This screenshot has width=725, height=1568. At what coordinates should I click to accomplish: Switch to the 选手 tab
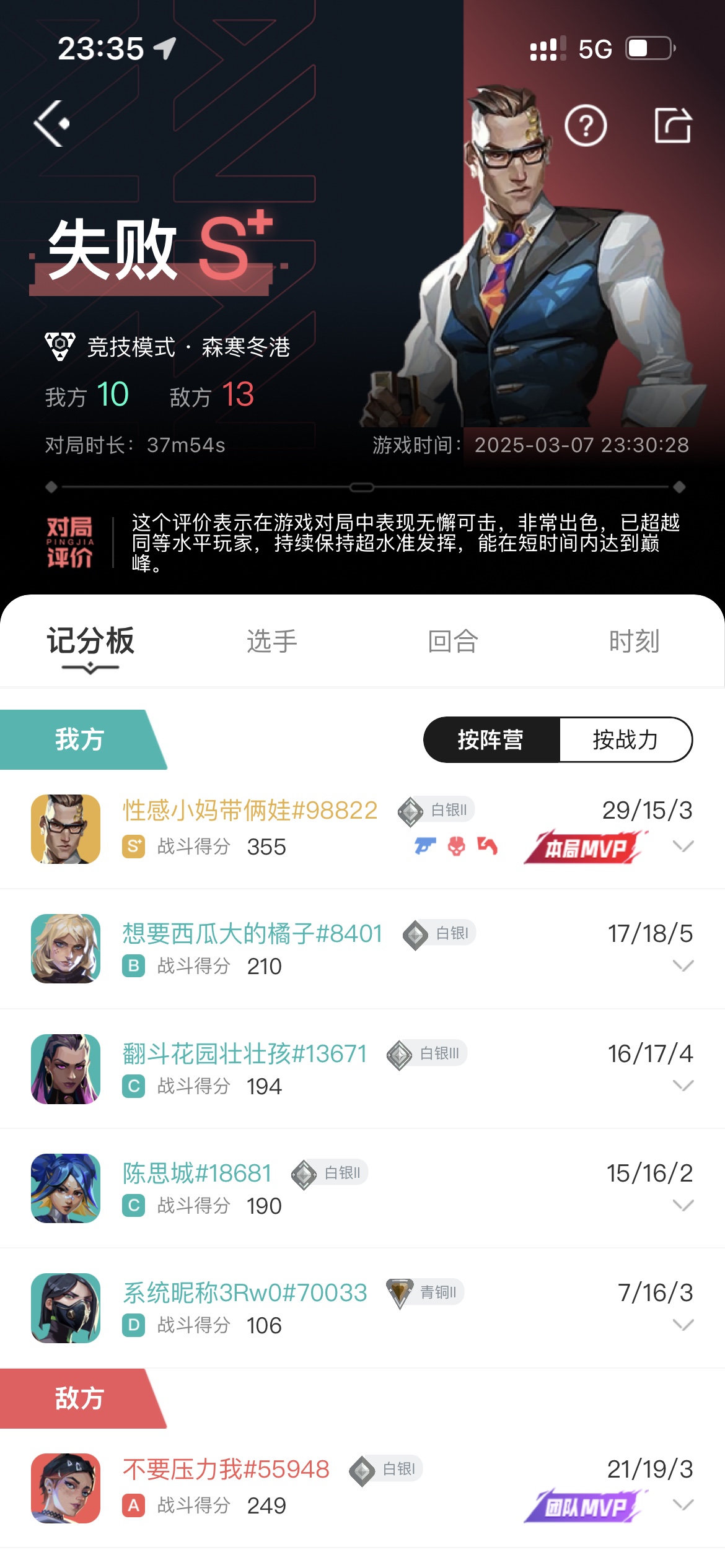272,642
